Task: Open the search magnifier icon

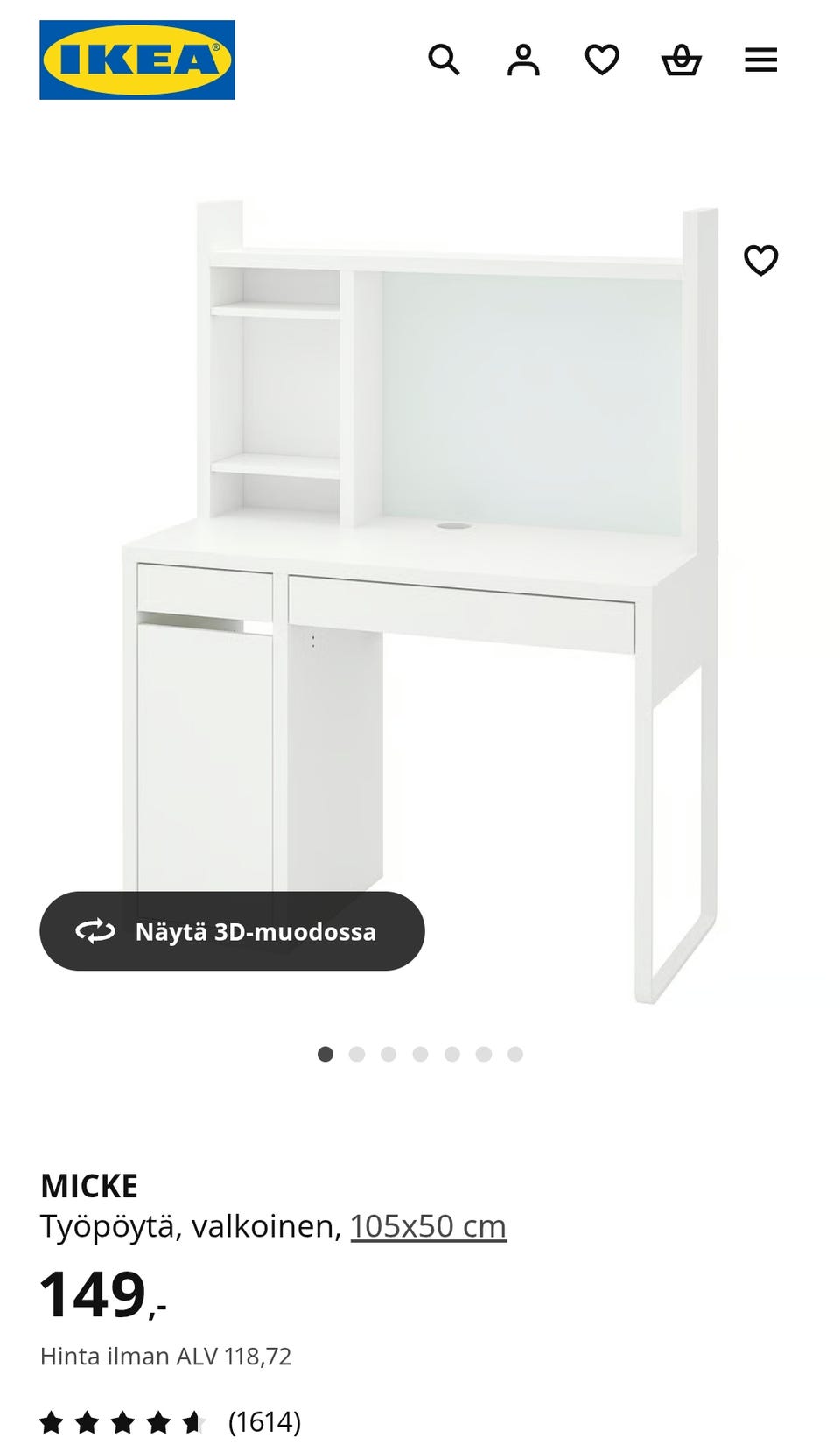Action: point(444,60)
